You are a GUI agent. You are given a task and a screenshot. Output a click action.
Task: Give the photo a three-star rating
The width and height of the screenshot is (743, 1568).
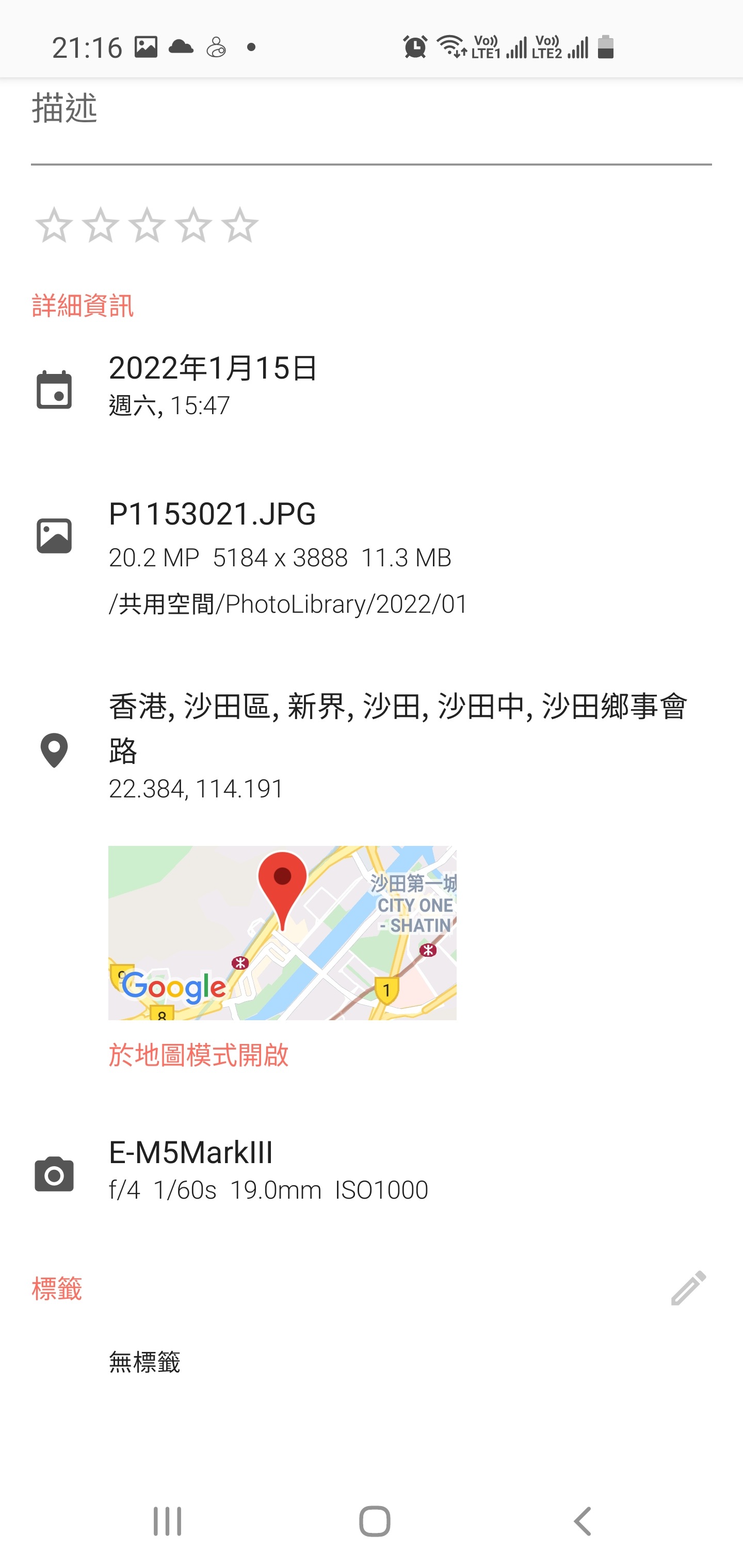148,224
